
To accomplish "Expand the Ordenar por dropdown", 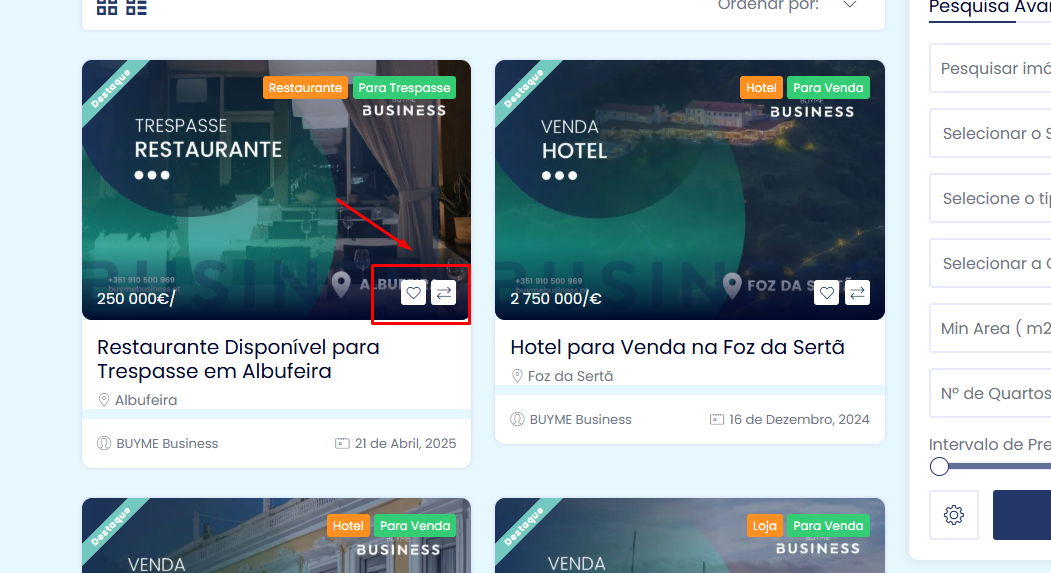I will click(x=849, y=6).
